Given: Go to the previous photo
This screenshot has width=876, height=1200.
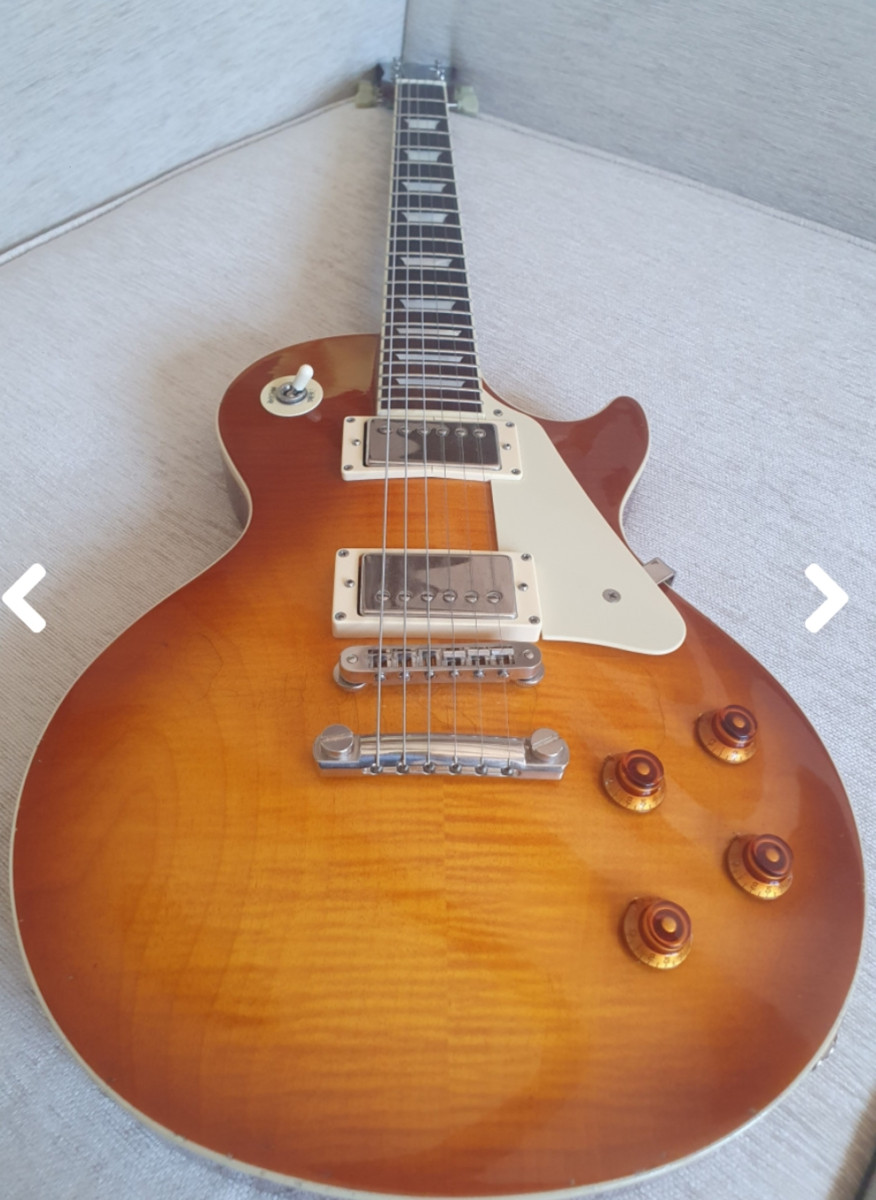Looking at the screenshot, I should click(x=25, y=598).
